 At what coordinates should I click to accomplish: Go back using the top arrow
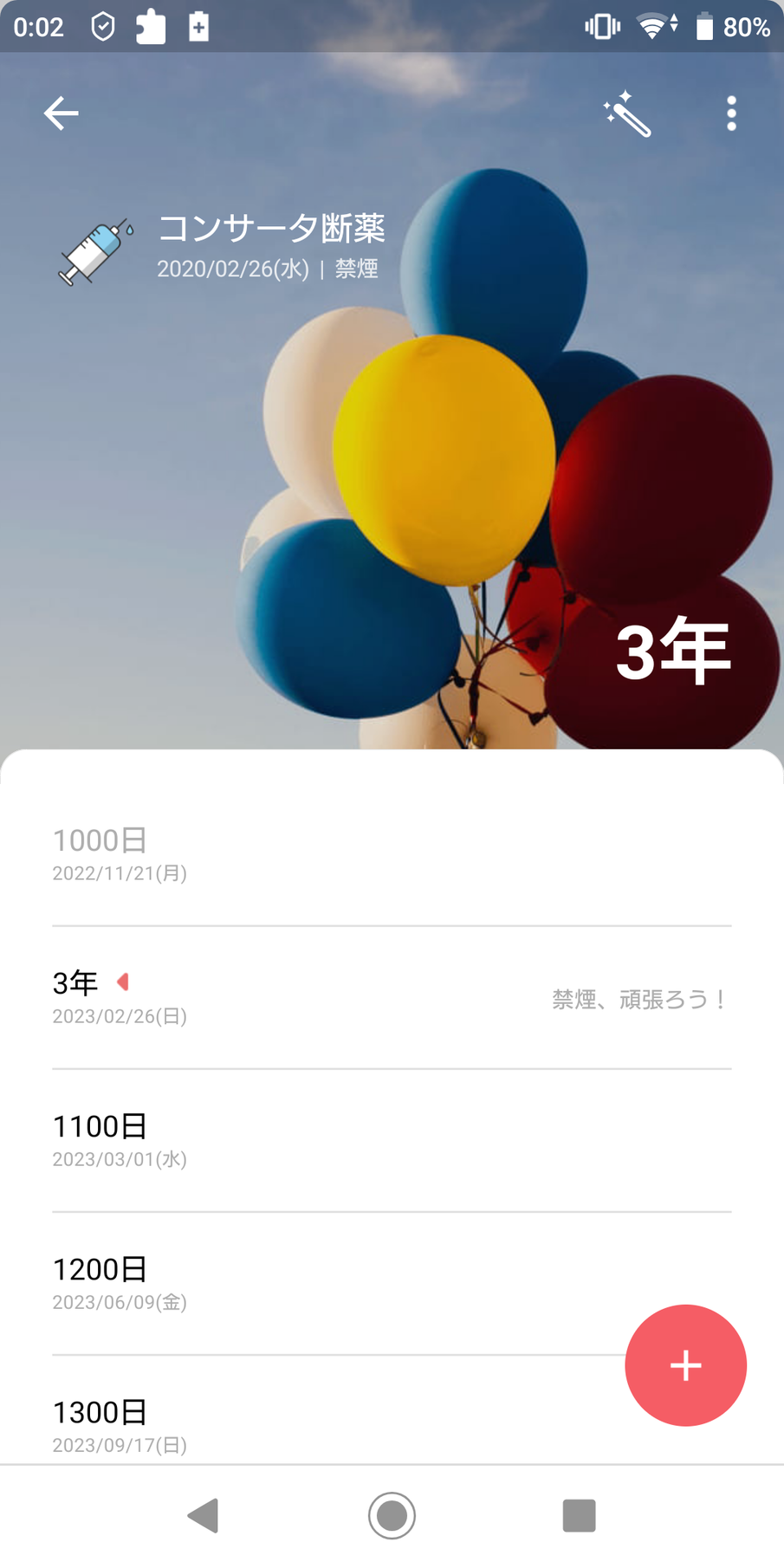click(61, 113)
